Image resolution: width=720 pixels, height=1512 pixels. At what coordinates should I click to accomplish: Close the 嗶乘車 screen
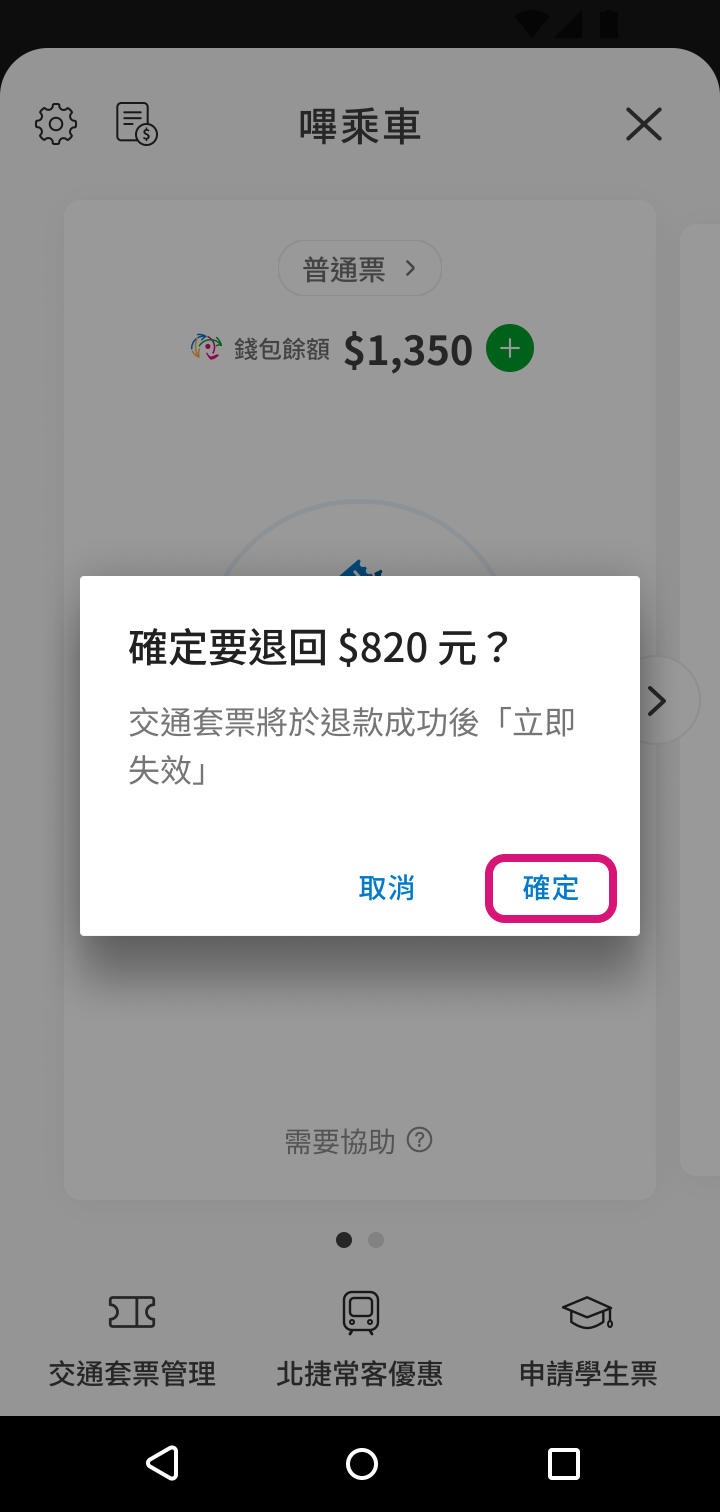(x=644, y=124)
